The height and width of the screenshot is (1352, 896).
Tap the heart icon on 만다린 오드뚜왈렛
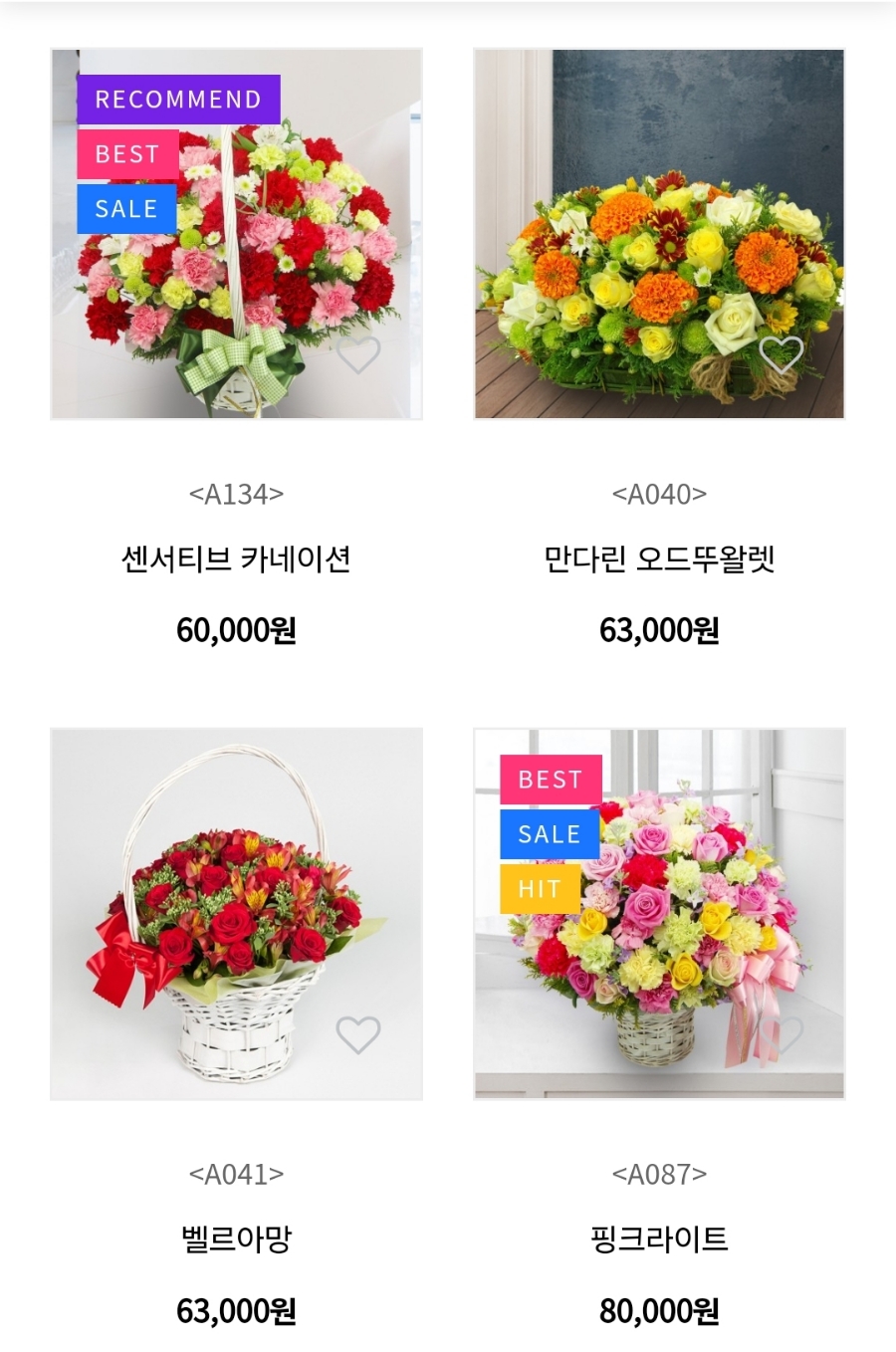(781, 354)
